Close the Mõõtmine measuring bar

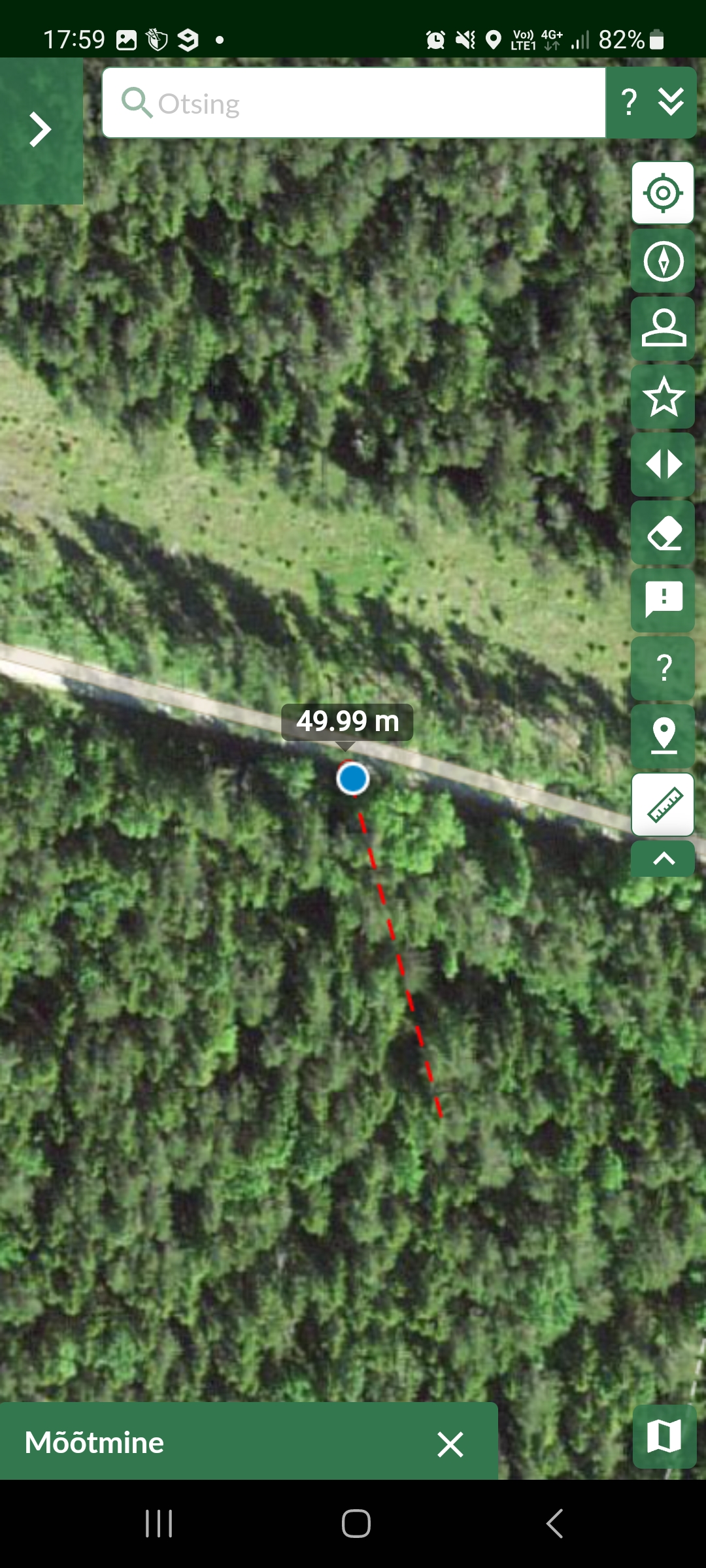(x=450, y=1445)
